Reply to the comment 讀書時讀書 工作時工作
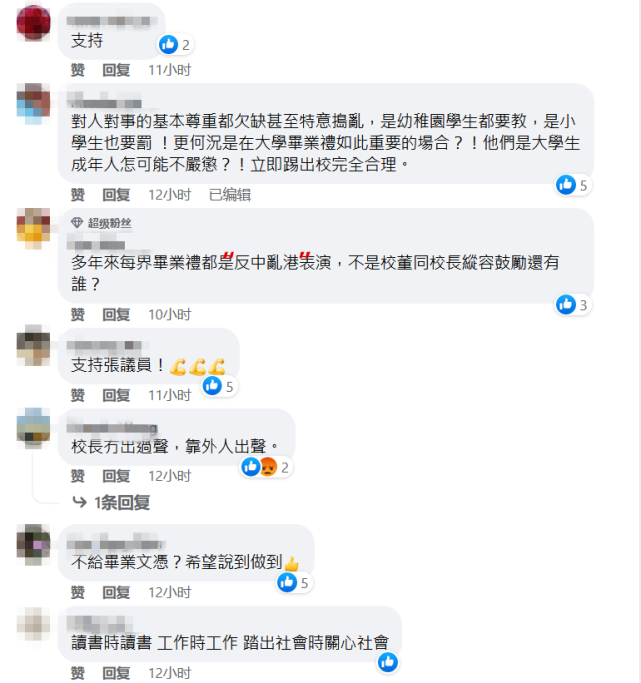The image size is (641, 683). coord(116,674)
